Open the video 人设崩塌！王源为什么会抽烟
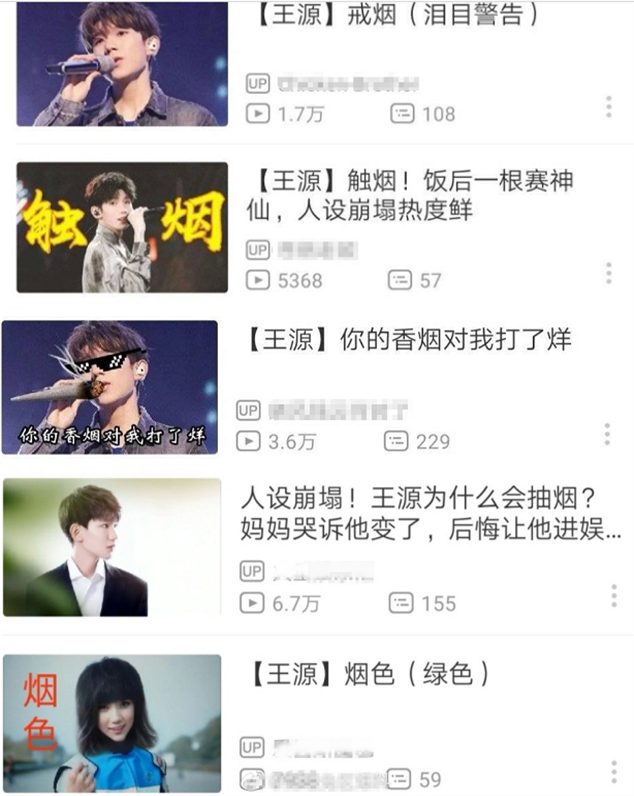Viewport: 634px width, 796px height. pyautogui.click(x=112, y=547)
